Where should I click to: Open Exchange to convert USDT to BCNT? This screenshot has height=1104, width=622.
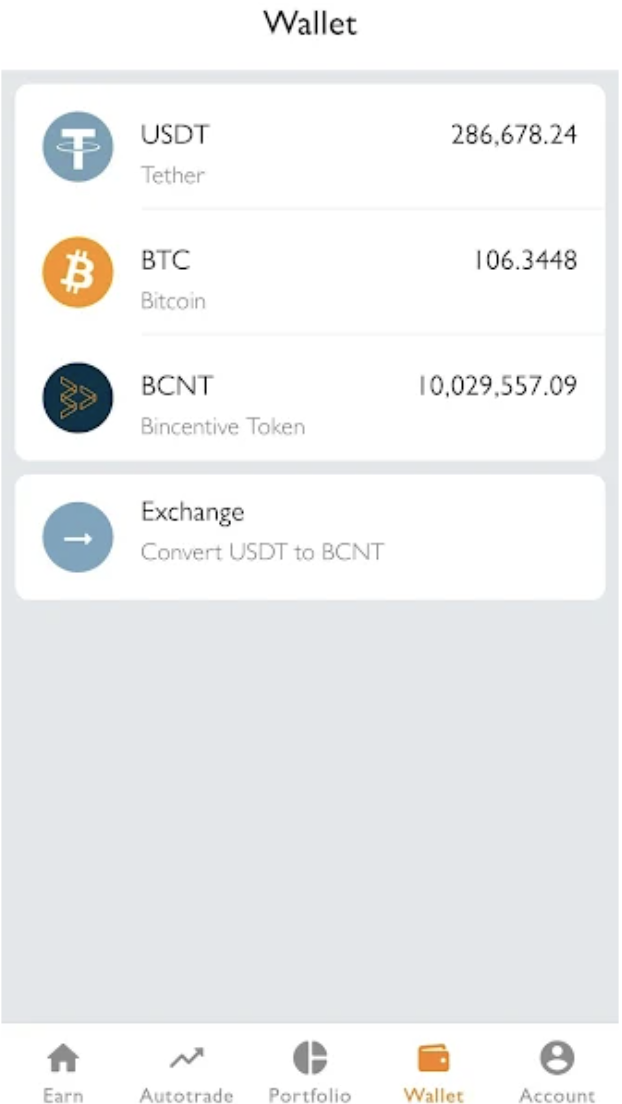310,537
